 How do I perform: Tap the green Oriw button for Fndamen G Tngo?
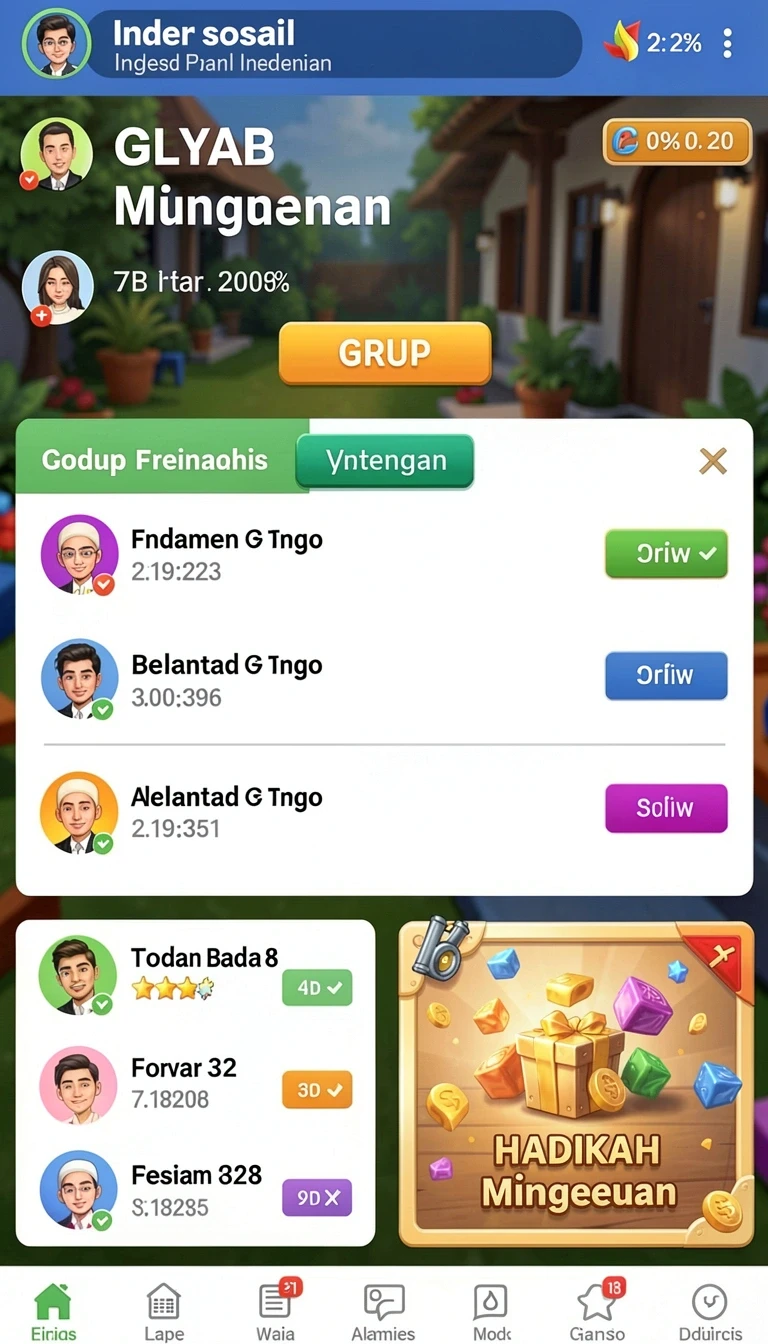click(x=666, y=554)
